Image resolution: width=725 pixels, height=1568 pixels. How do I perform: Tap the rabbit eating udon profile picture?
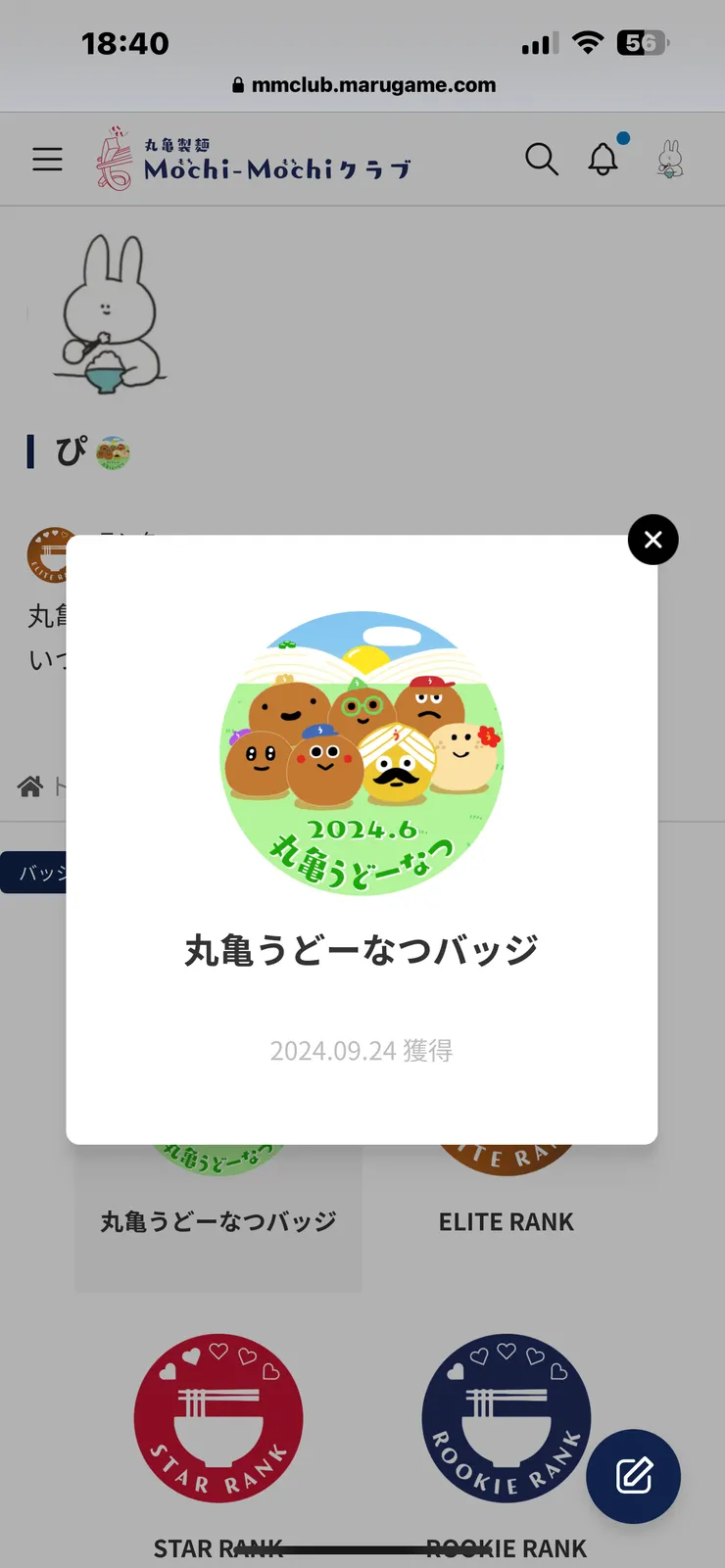[x=108, y=311]
